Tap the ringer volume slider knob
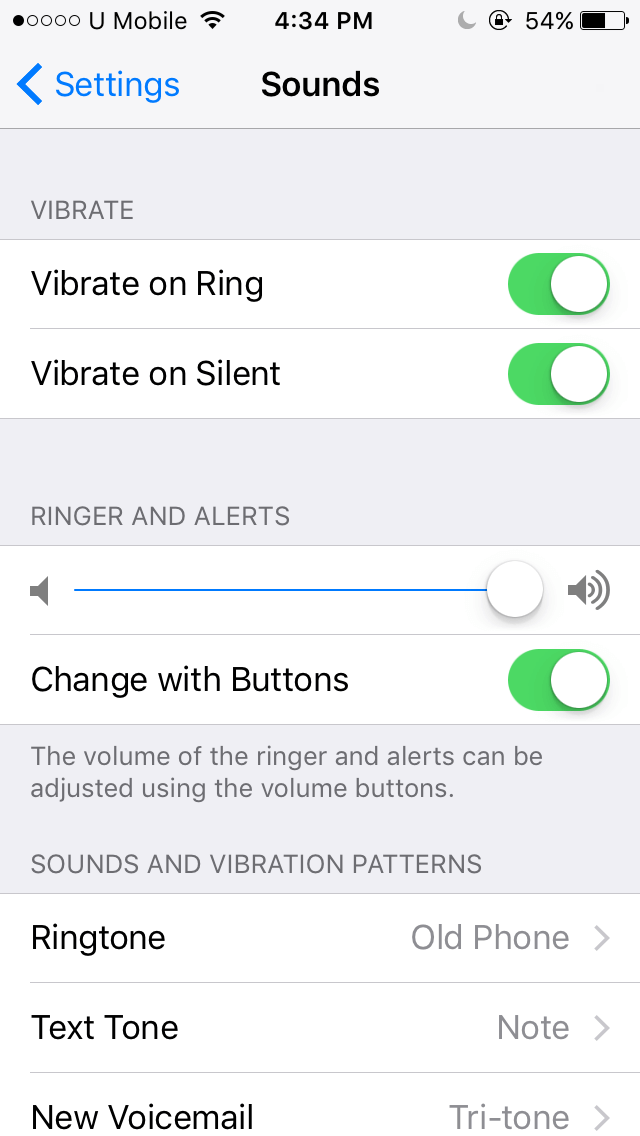 coord(515,590)
